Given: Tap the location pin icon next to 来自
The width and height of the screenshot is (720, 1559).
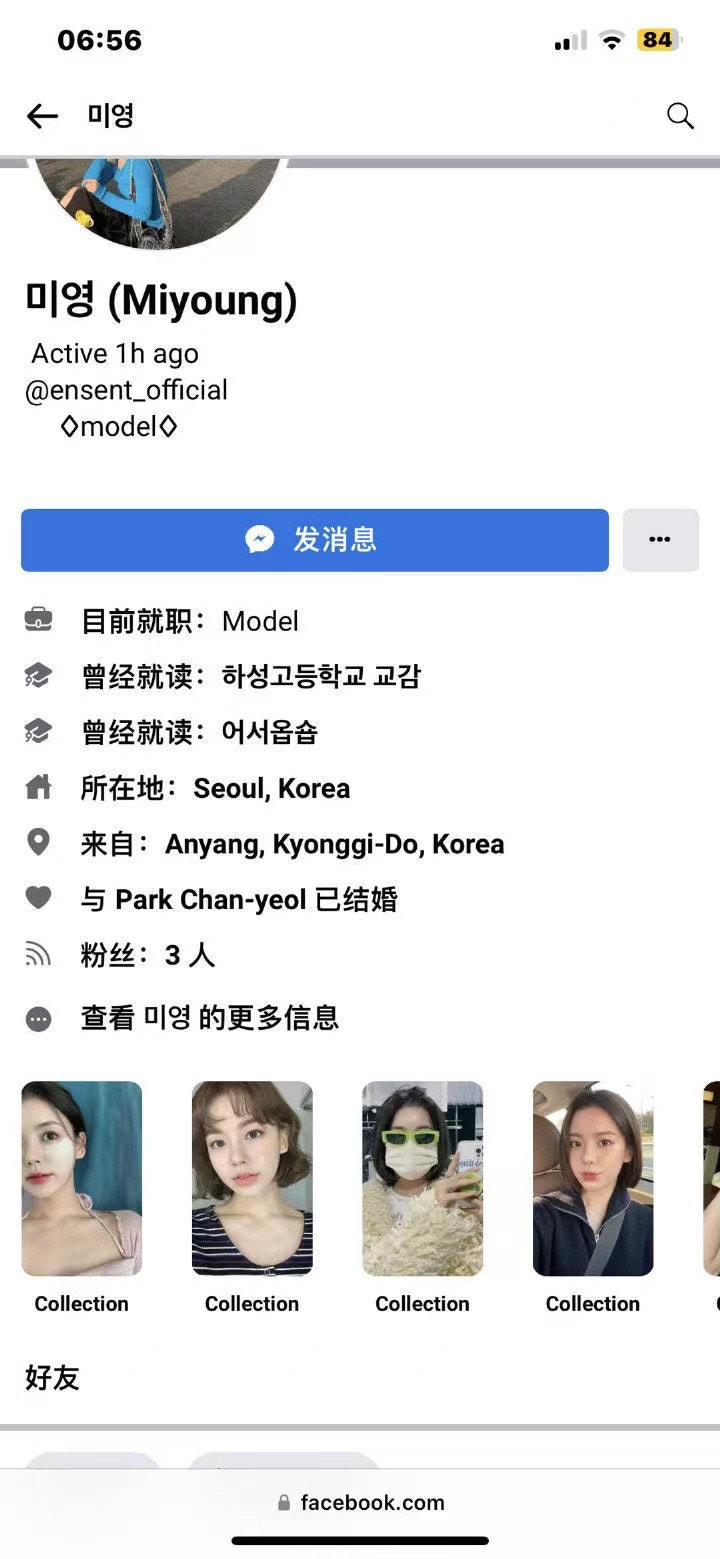Looking at the screenshot, I should [x=38, y=842].
